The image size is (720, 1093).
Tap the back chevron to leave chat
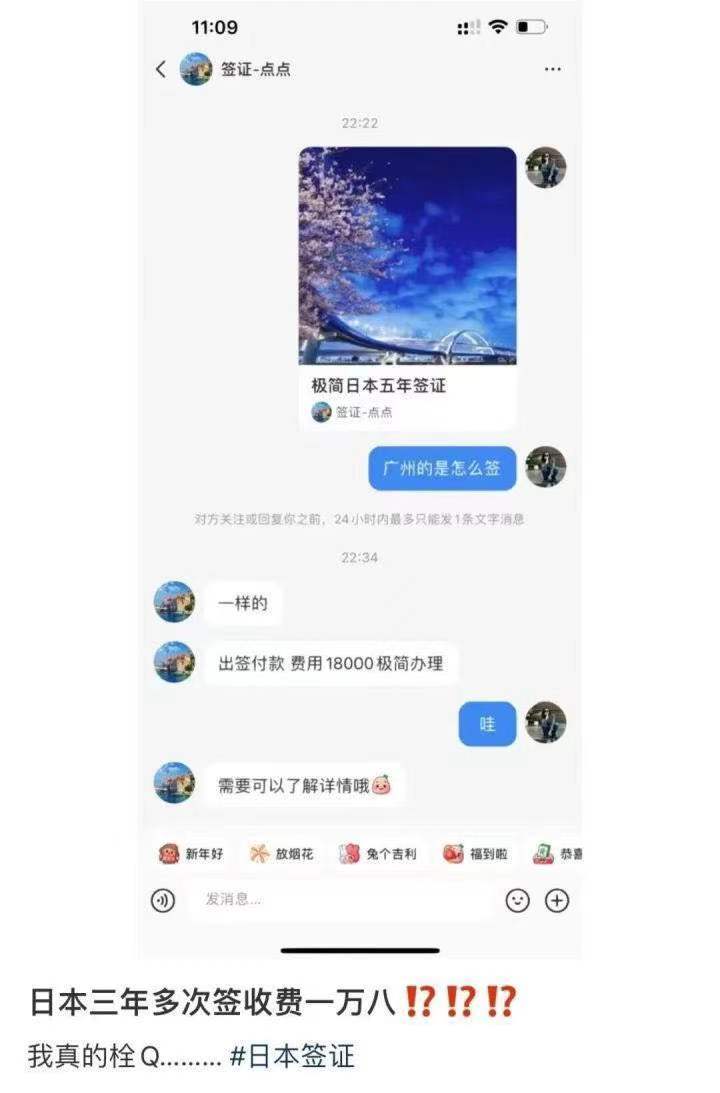click(161, 68)
